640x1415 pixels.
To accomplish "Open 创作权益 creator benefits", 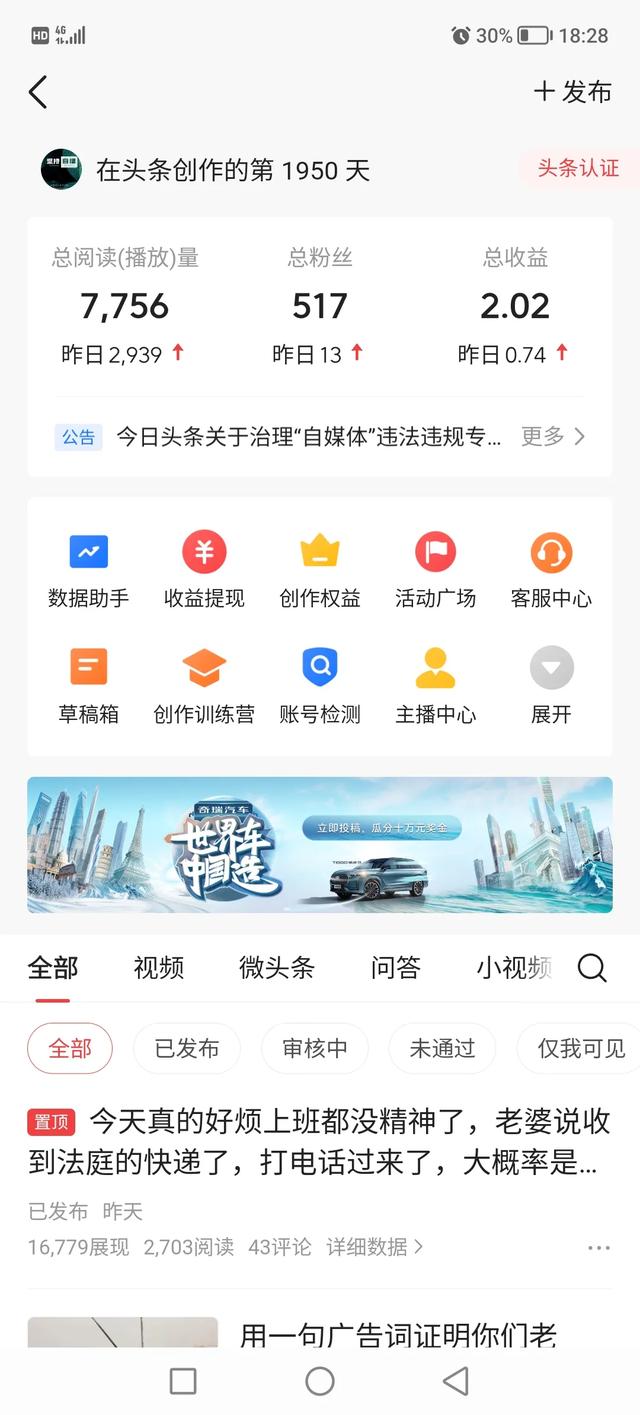I will (320, 570).
